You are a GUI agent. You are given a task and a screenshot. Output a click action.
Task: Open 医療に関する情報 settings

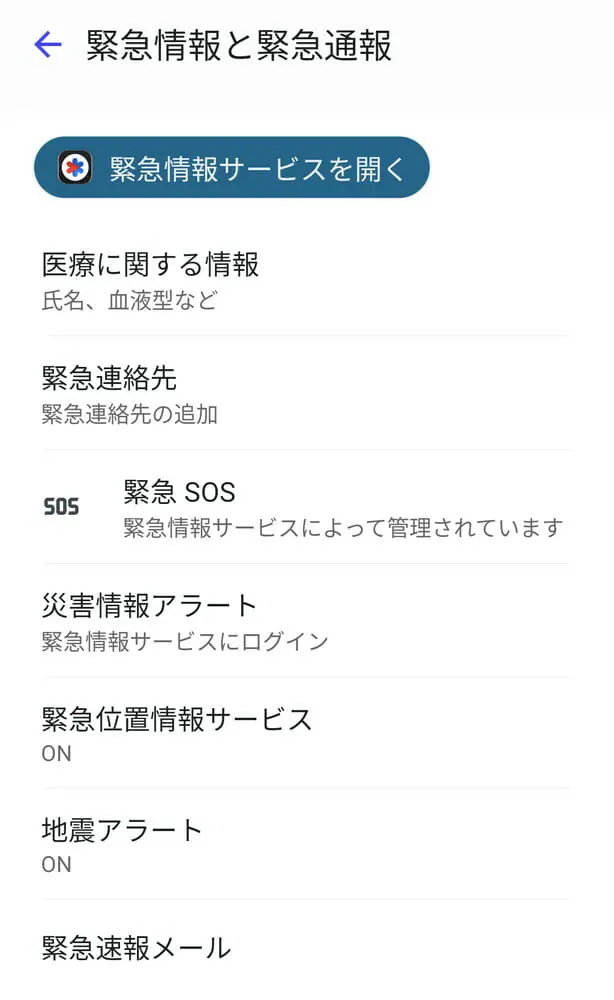150,279
